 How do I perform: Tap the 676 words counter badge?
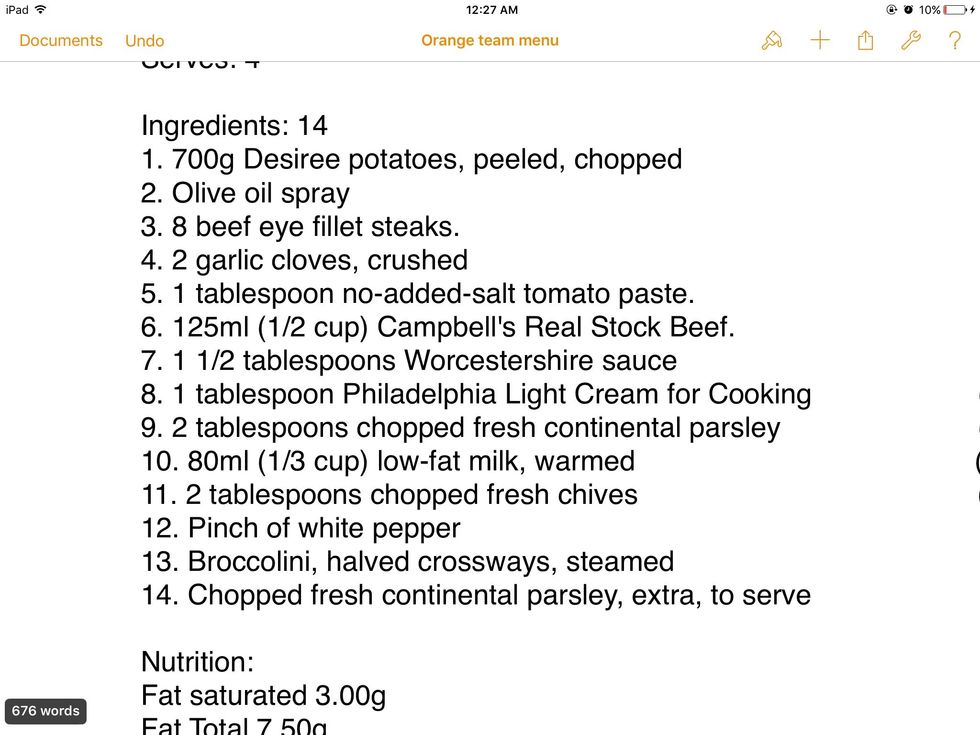(x=46, y=711)
